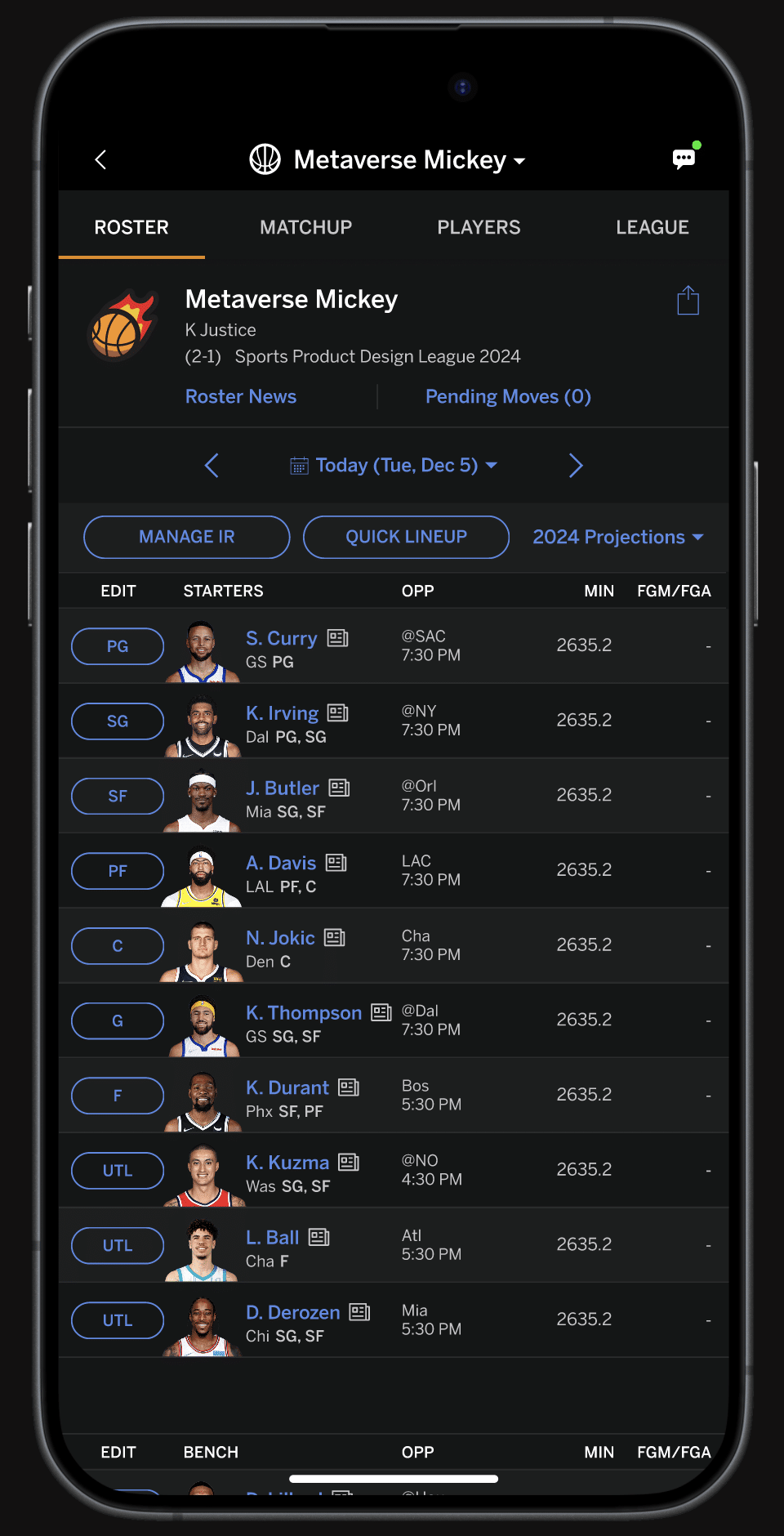Open K. Durant's player card

287,1087
